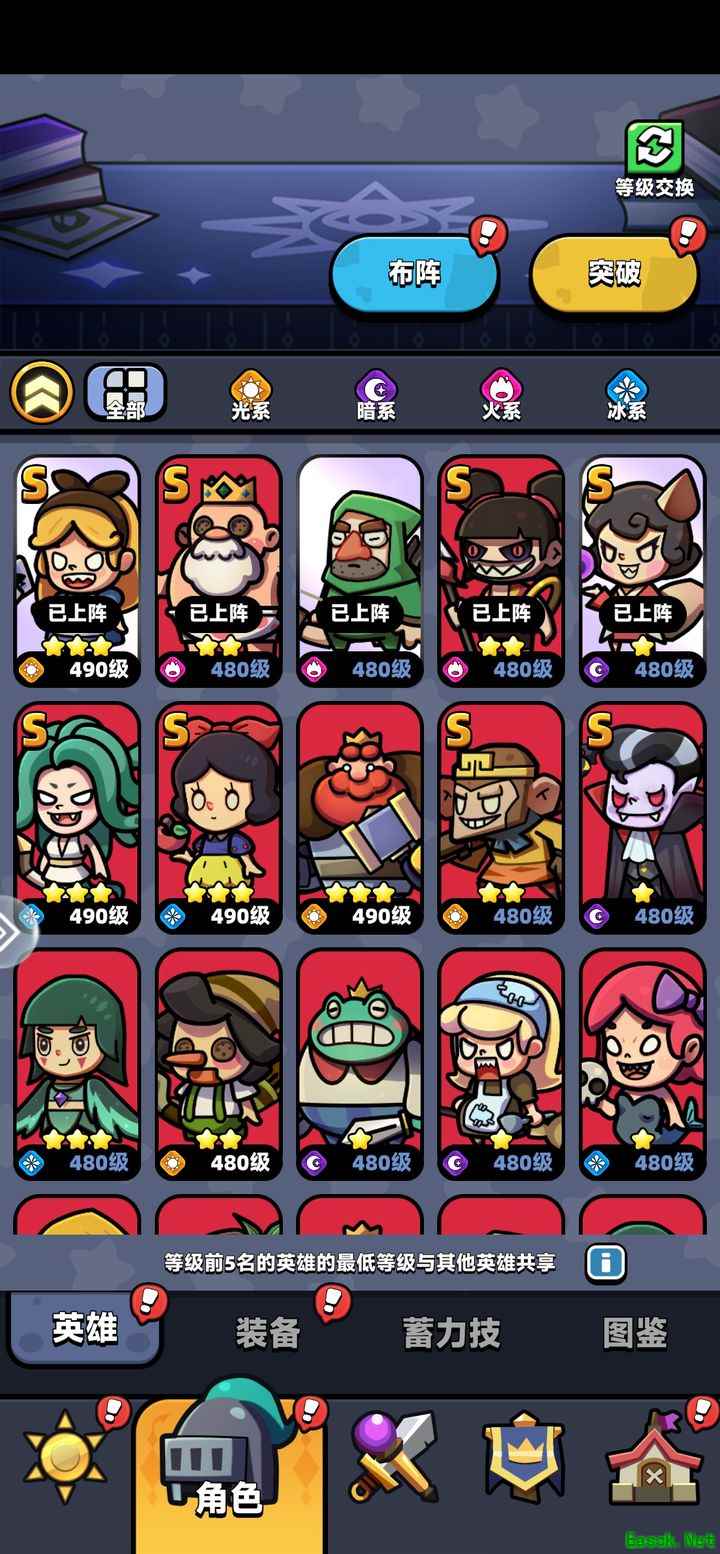Viewport: 720px width, 1554px height.
Task: Open the vampire hero card
Action: [x=643, y=817]
